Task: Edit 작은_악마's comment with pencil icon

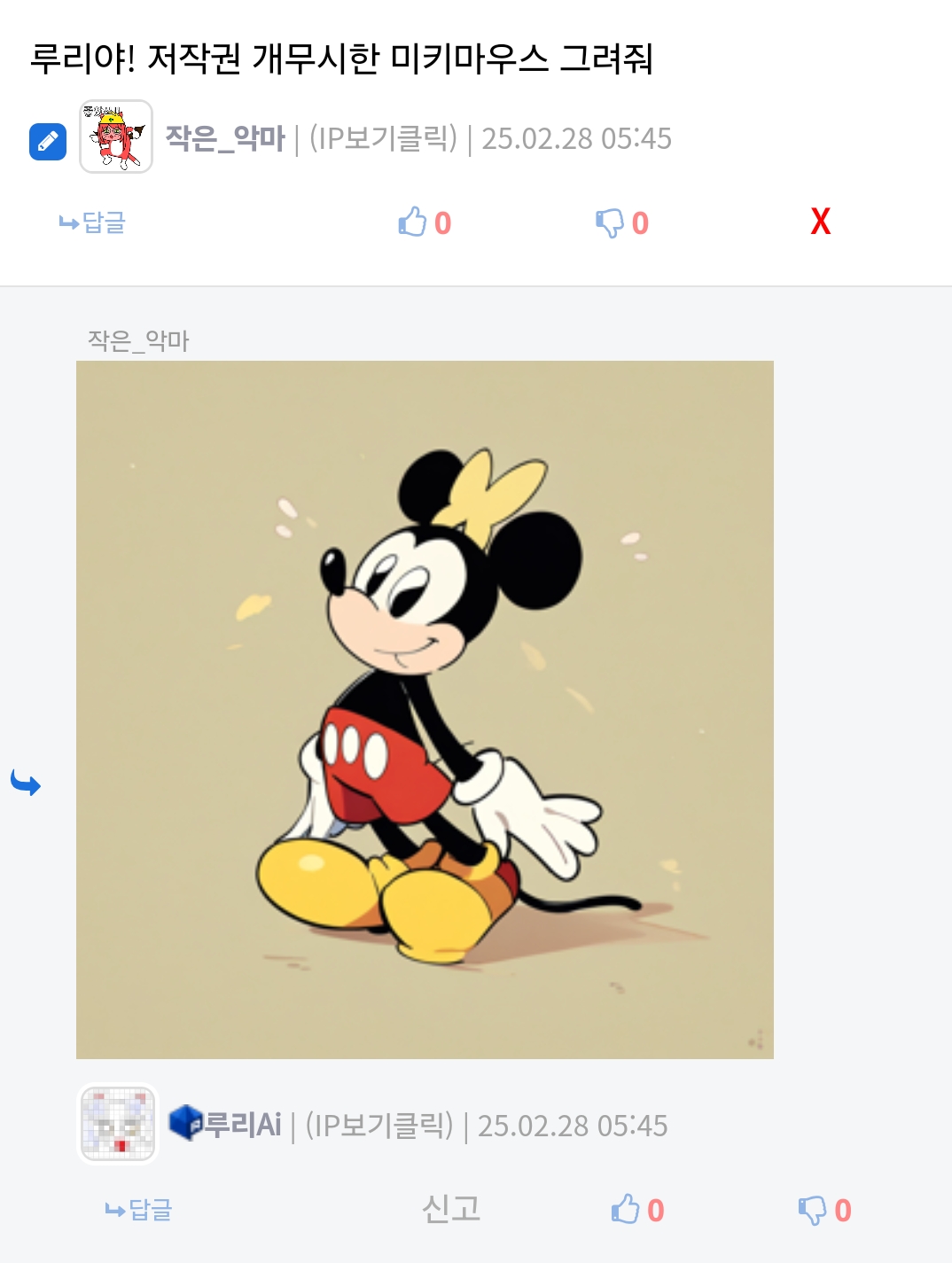Action: tap(48, 141)
